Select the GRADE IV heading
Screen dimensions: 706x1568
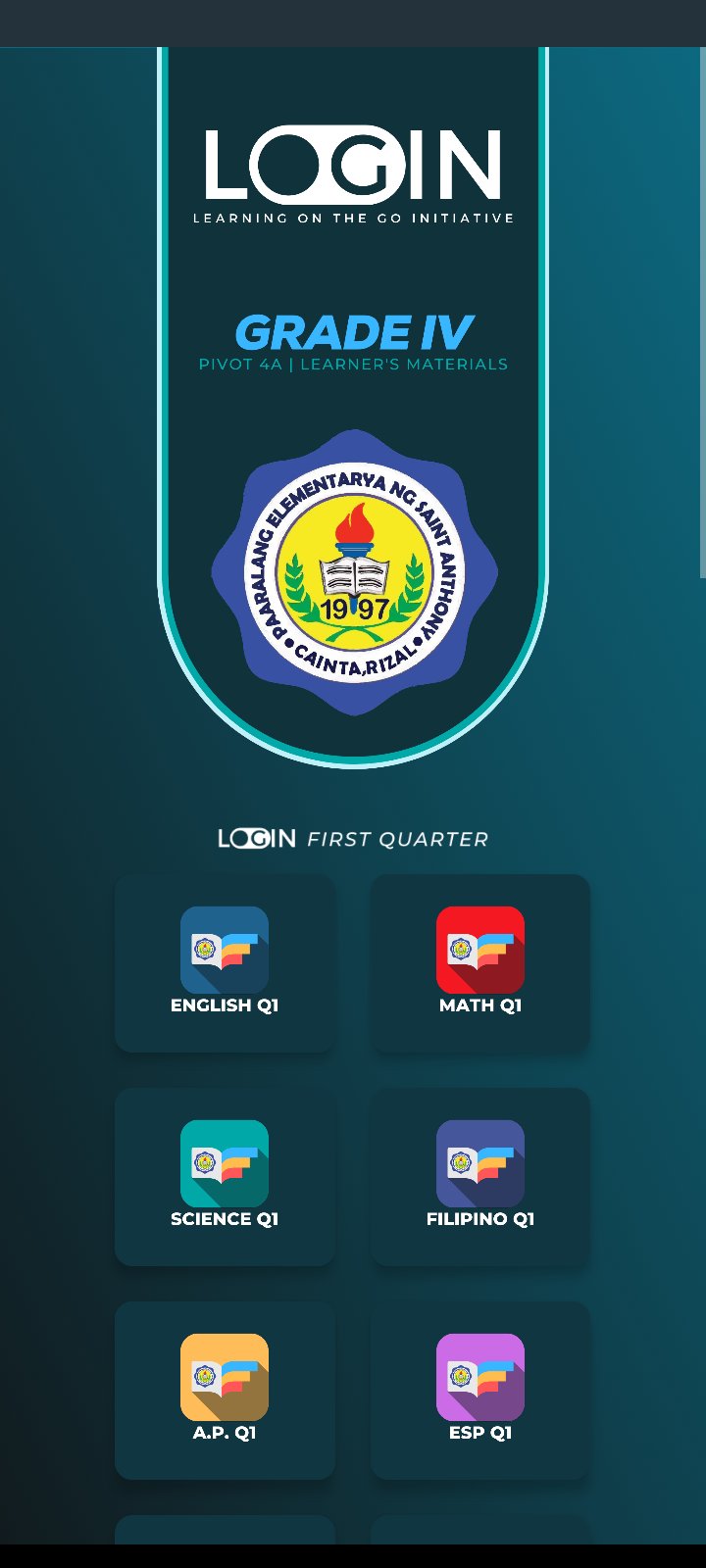click(354, 332)
